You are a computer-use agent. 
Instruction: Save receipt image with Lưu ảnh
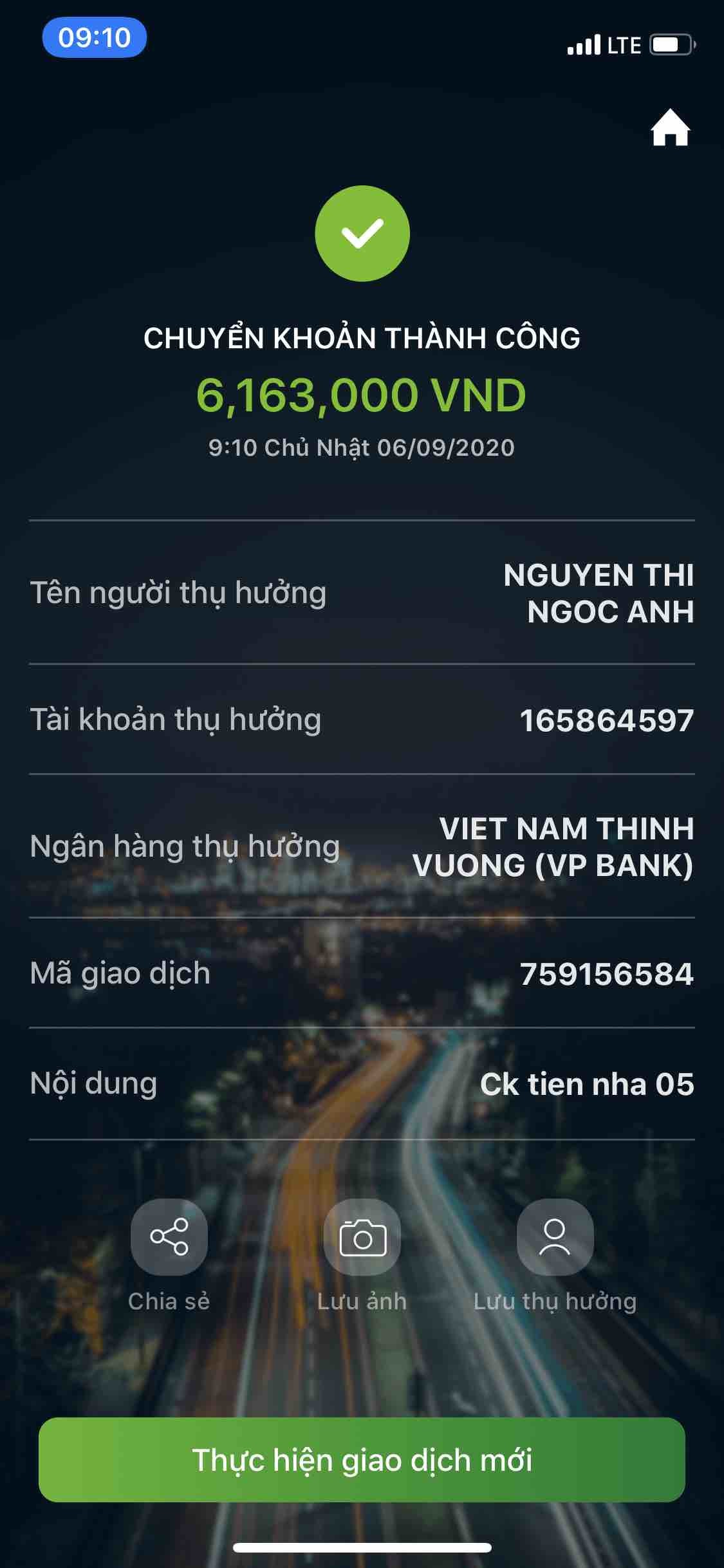point(362,1237)
